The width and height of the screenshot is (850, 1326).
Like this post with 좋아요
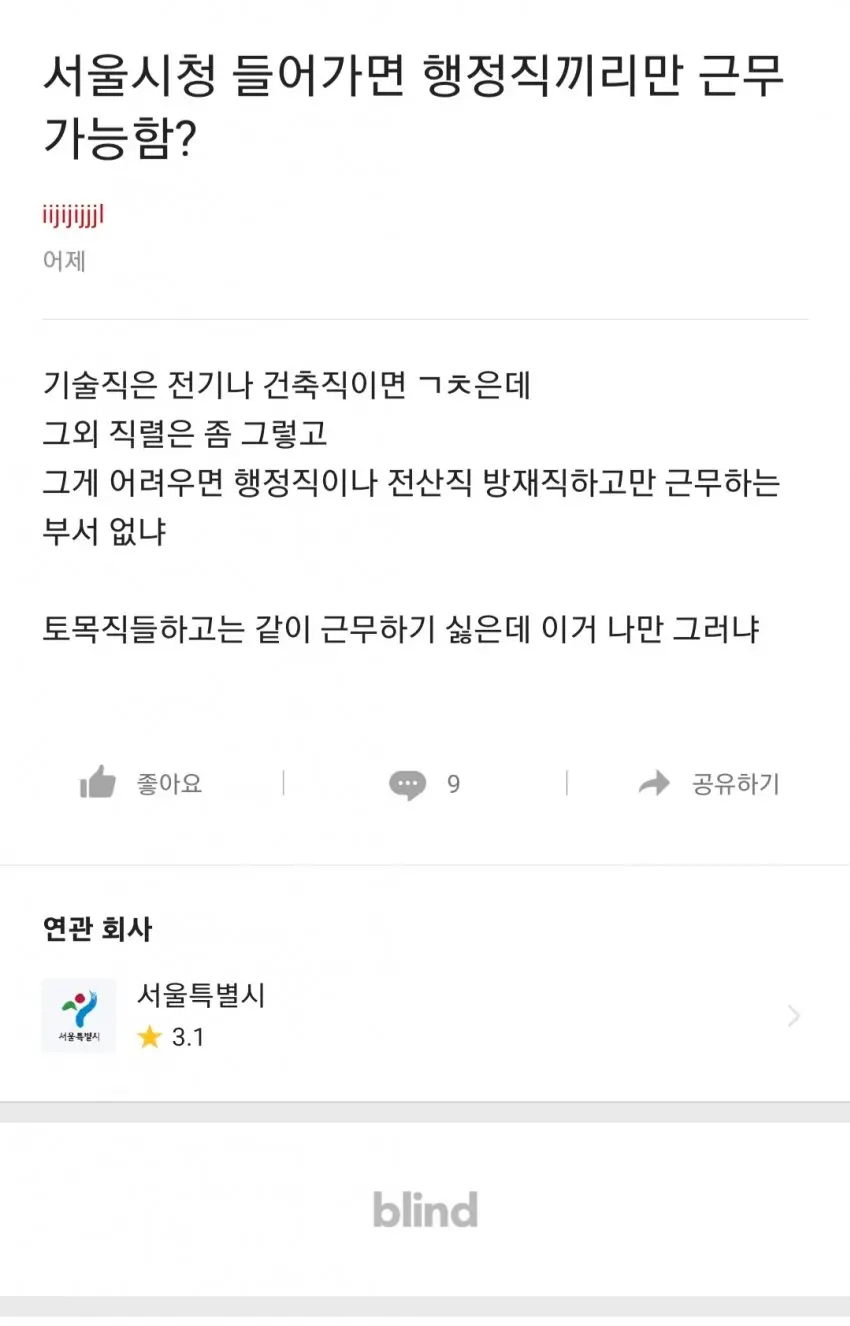141,783
